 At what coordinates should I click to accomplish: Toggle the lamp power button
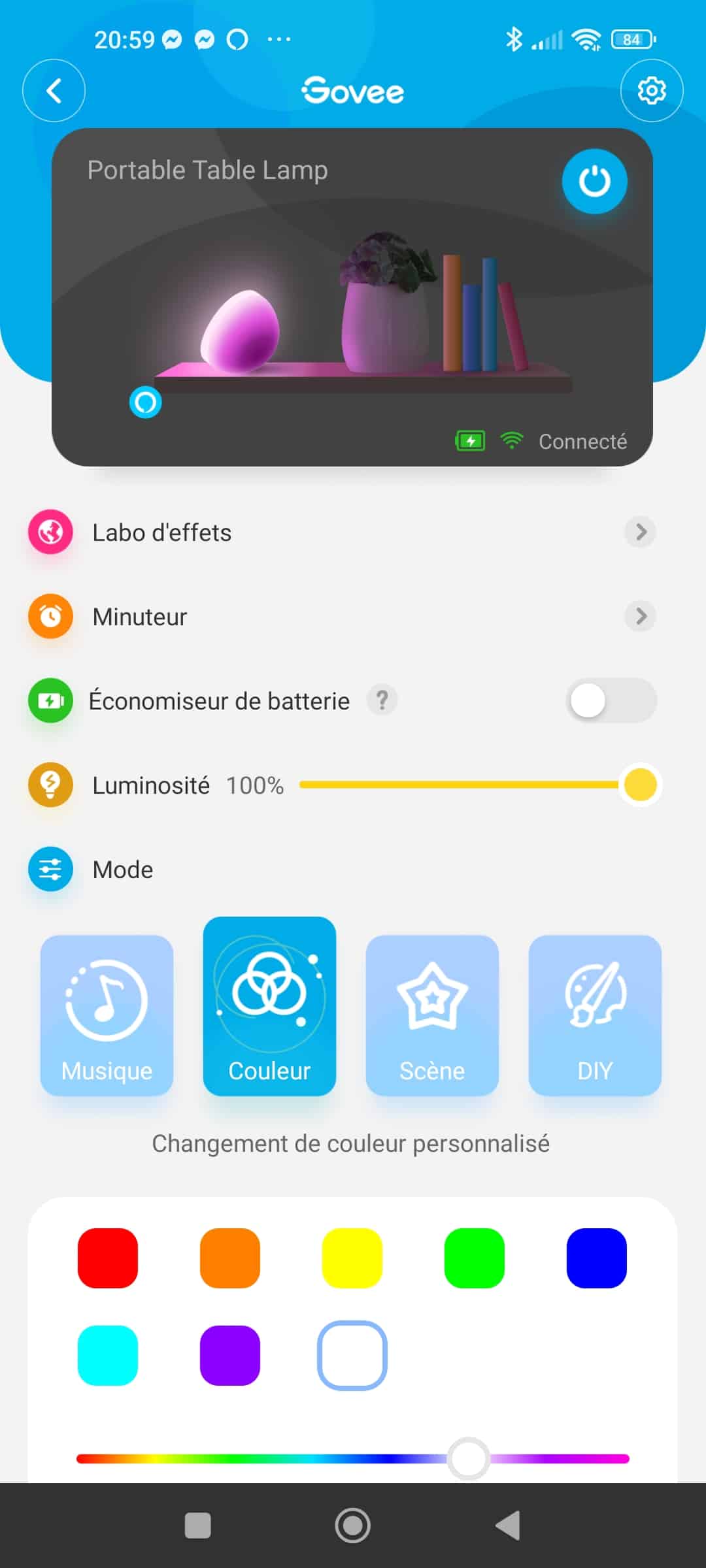pyautogui.click(x=594, y=182)
